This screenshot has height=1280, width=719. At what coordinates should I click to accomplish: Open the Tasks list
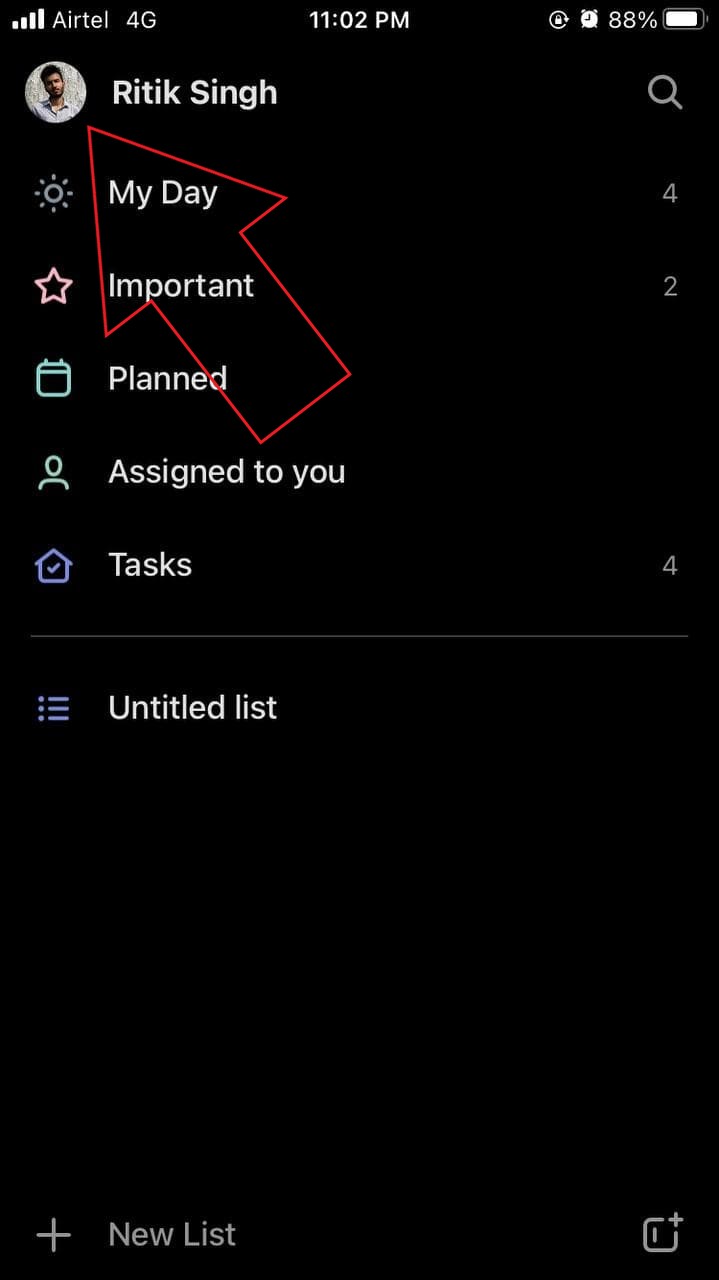click(x=359, y=565)
